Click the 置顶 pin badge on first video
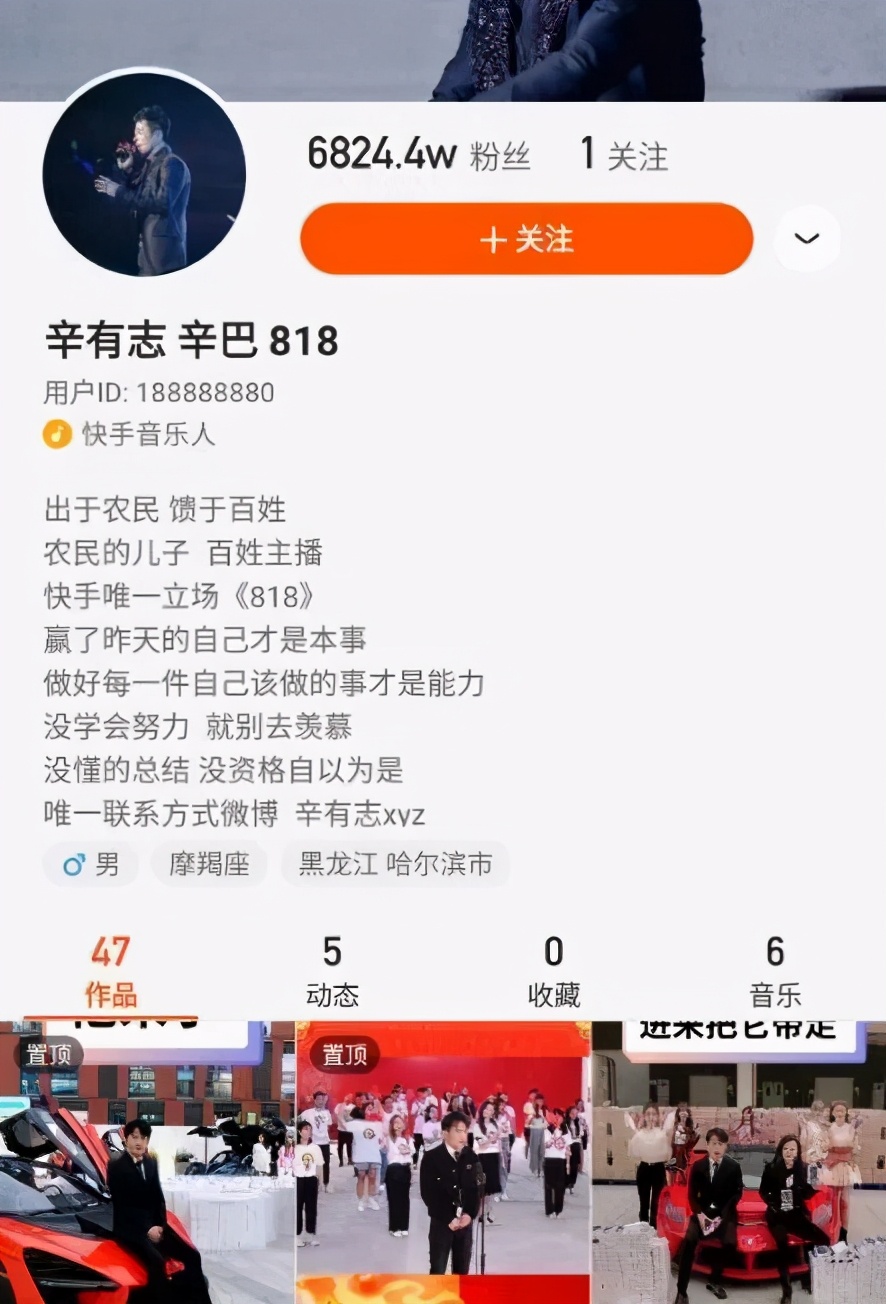This screenshot has width=886, height=1304. tap(48, 1054)
